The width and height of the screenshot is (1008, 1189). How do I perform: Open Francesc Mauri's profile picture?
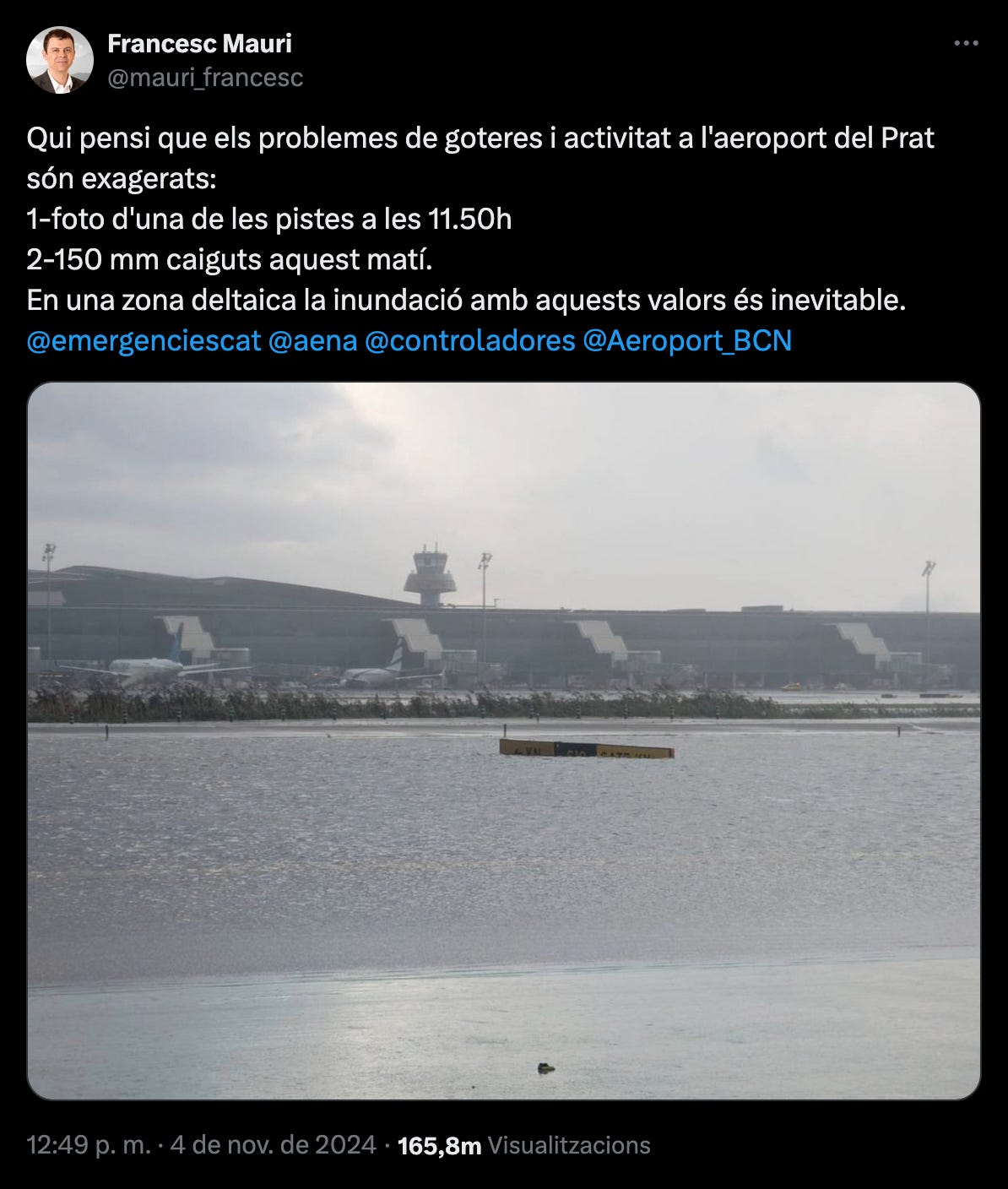[x=59, y=60]
